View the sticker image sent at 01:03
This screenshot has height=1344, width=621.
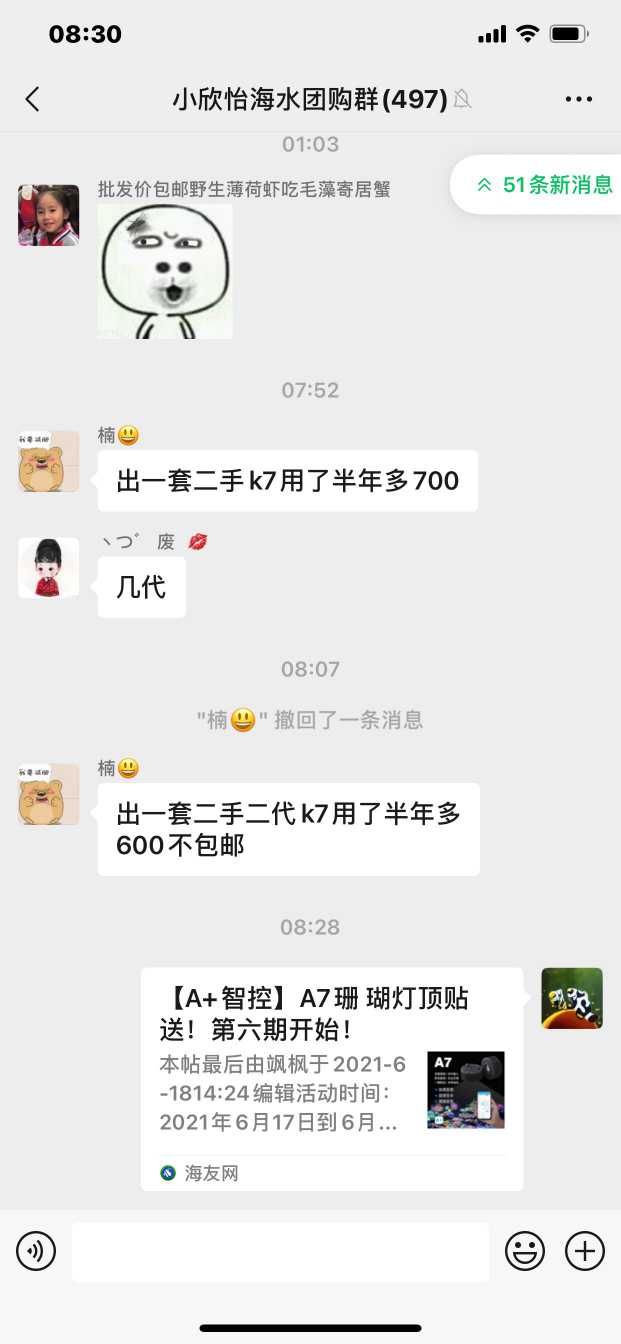(x=165, y=271)
